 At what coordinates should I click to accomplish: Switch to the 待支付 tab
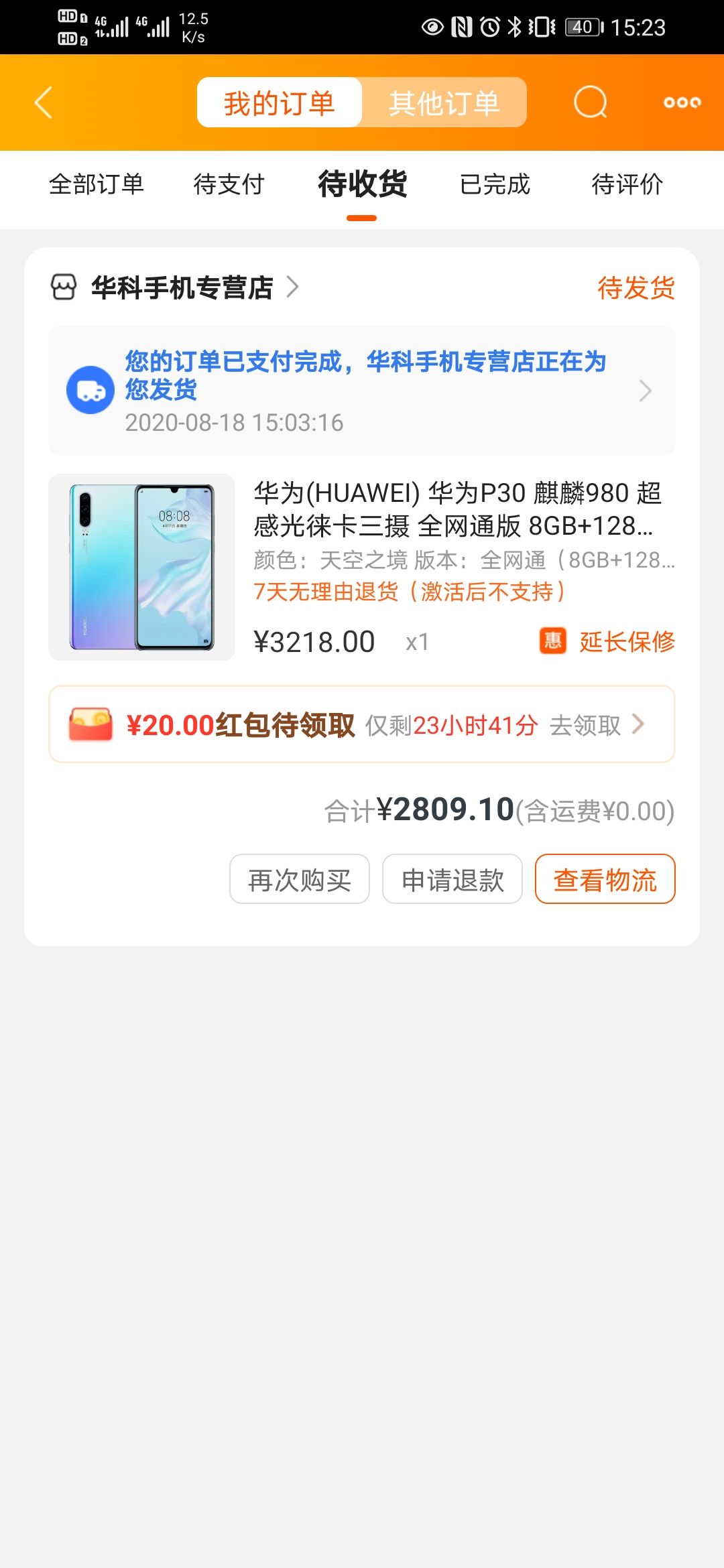point(229,185)
